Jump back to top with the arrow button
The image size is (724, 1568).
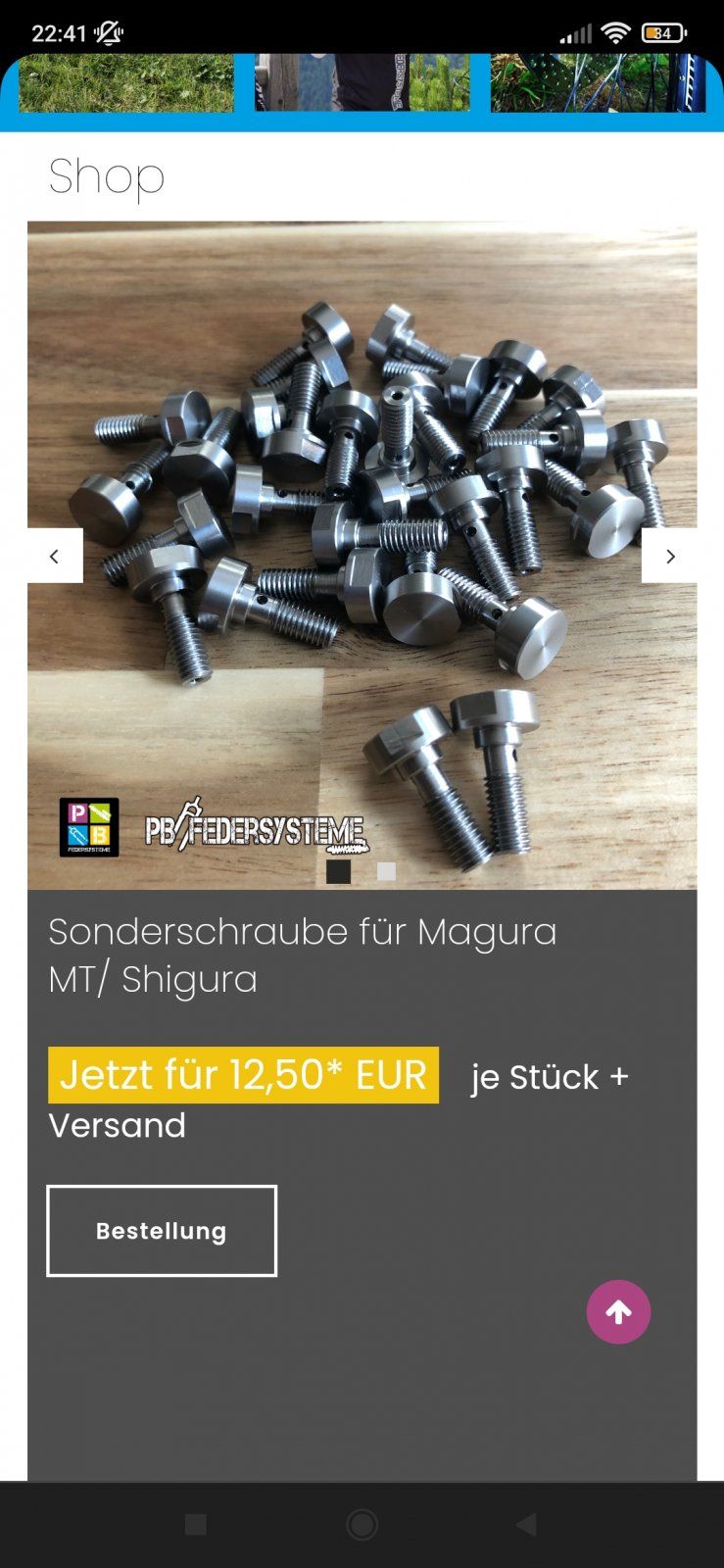point(618,1312)
